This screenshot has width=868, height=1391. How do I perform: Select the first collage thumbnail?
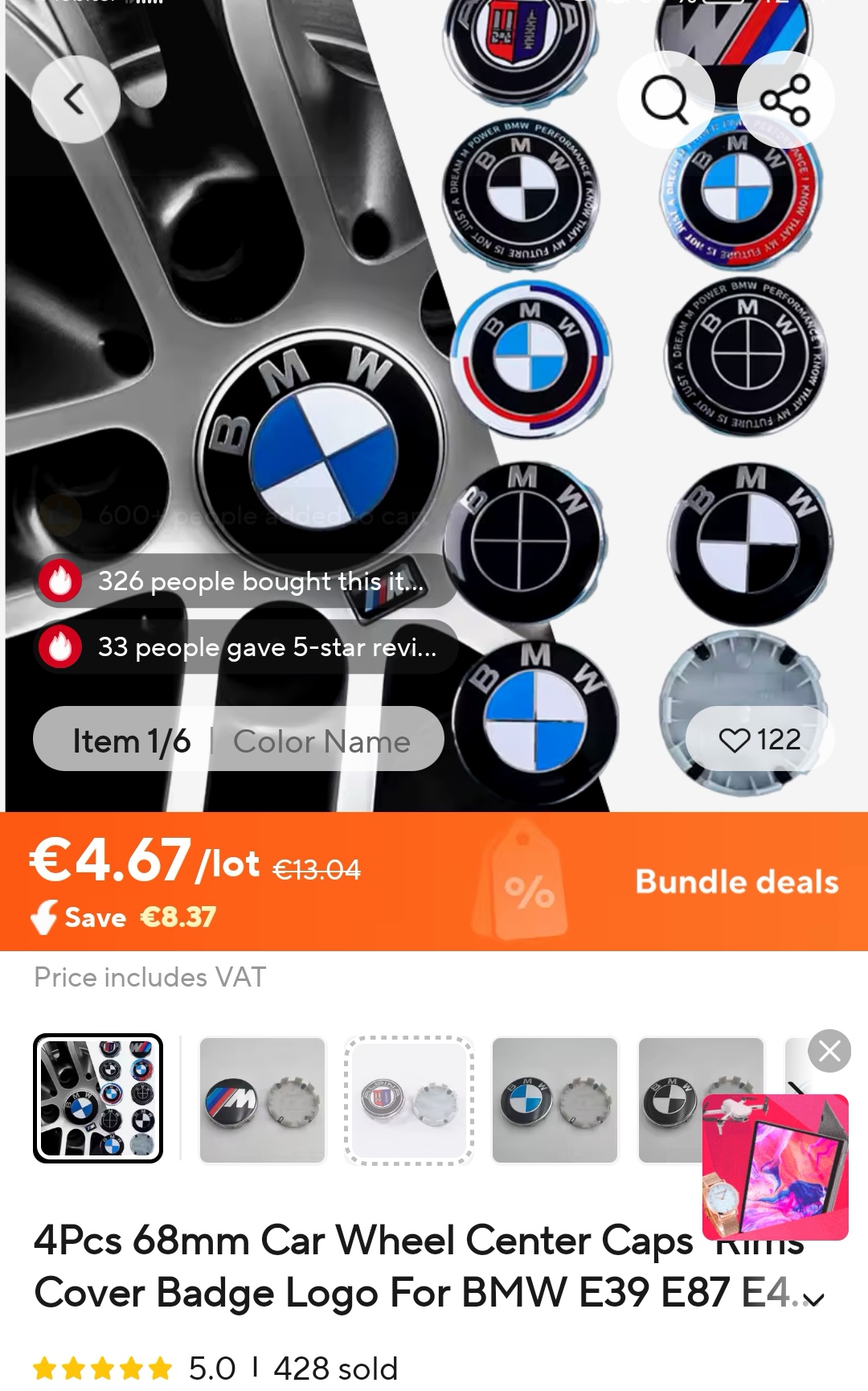[x=98, y=1098]
